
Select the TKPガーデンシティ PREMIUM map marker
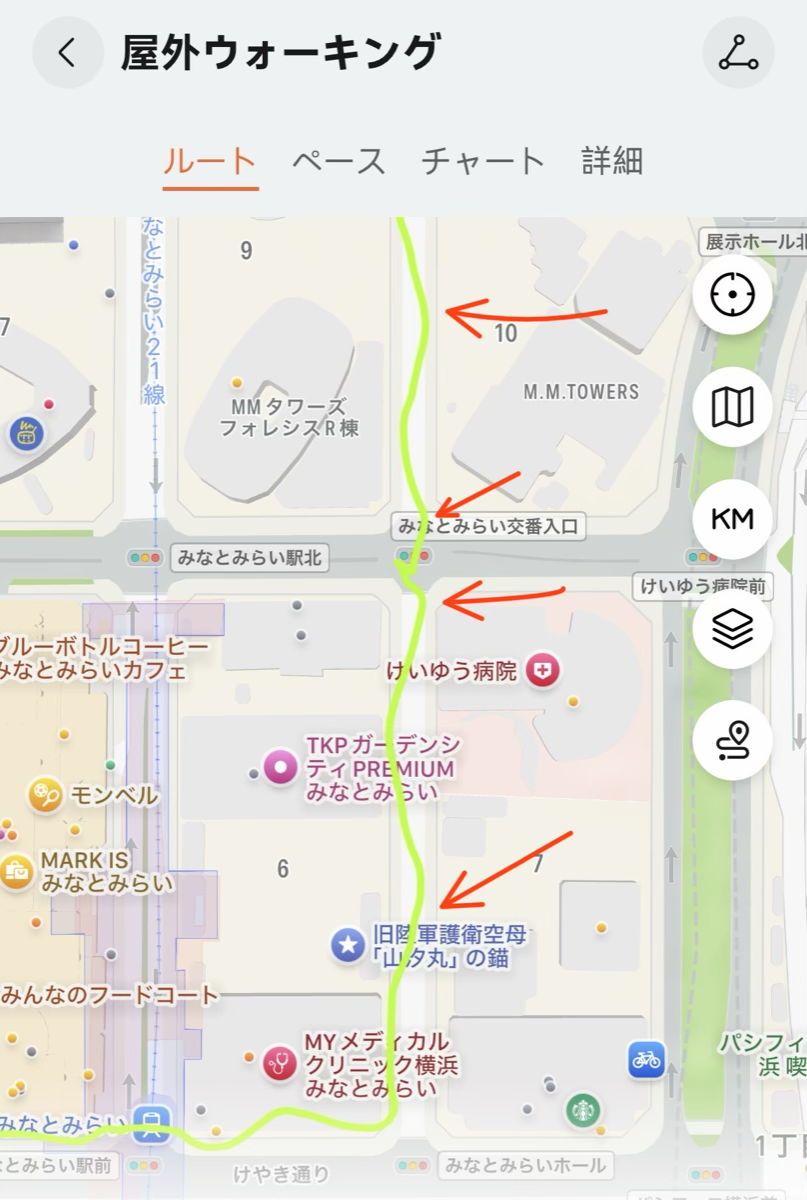[x=281, y=769]
